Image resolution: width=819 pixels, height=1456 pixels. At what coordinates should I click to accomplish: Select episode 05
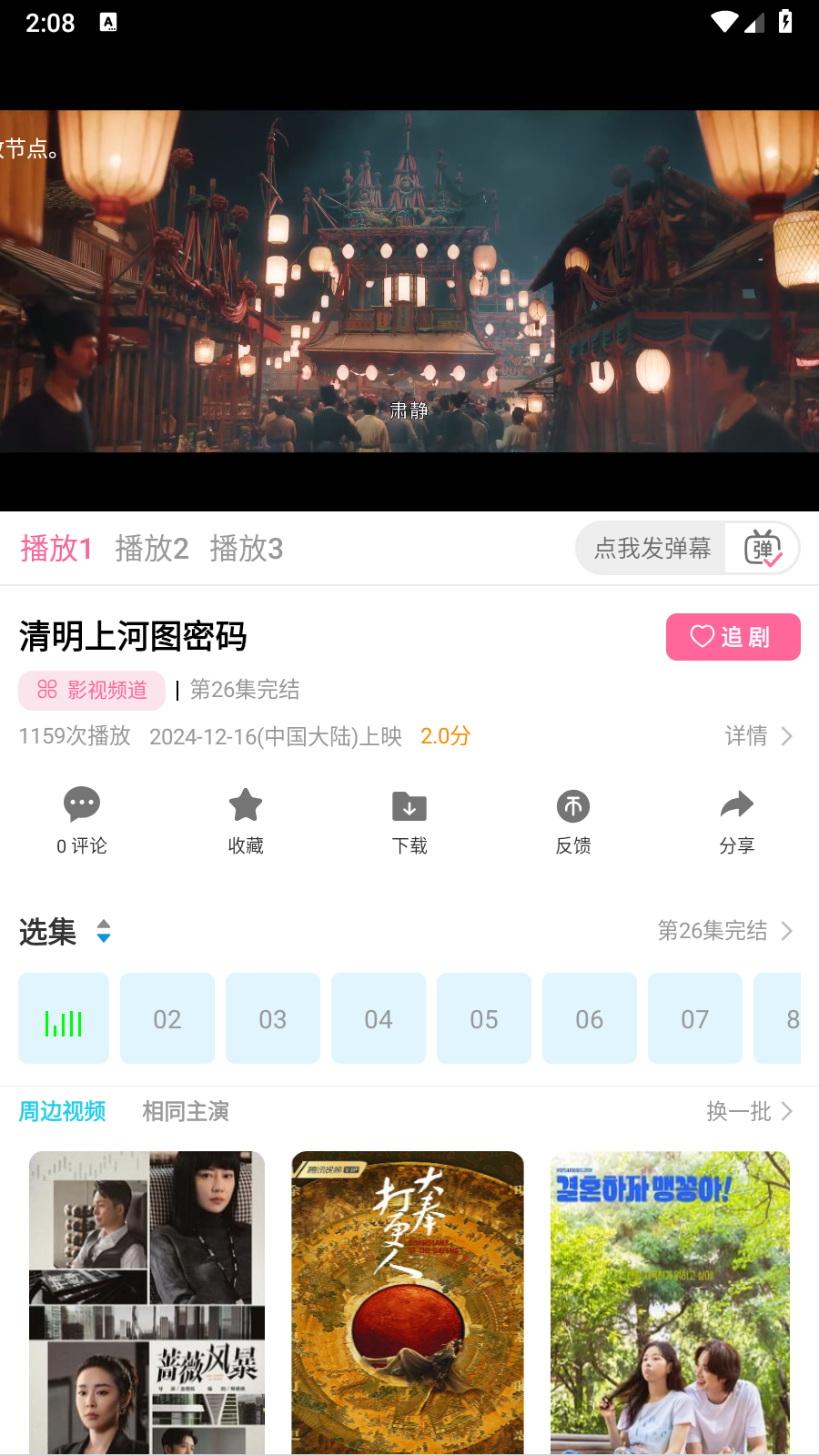pos(484,1018)
